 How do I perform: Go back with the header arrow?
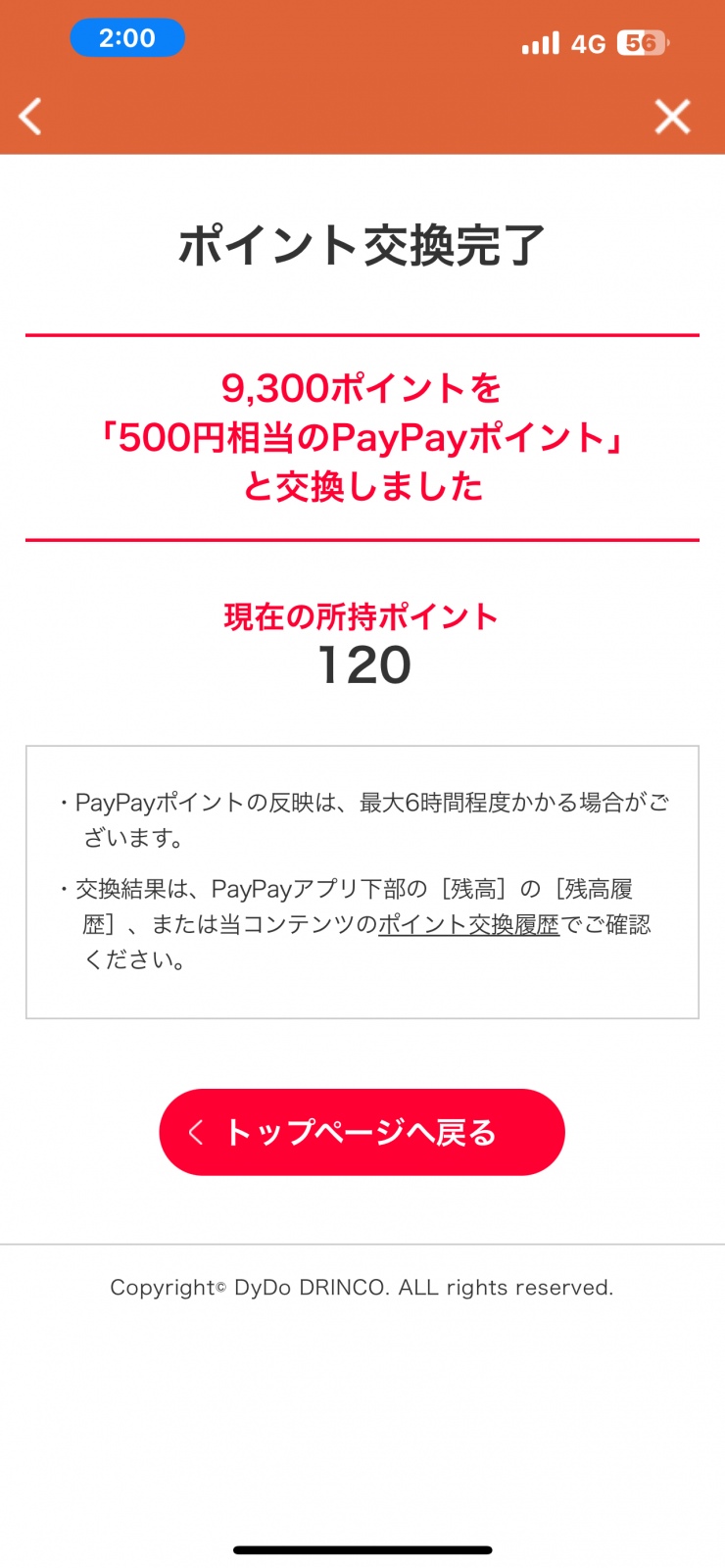point(30,117)
